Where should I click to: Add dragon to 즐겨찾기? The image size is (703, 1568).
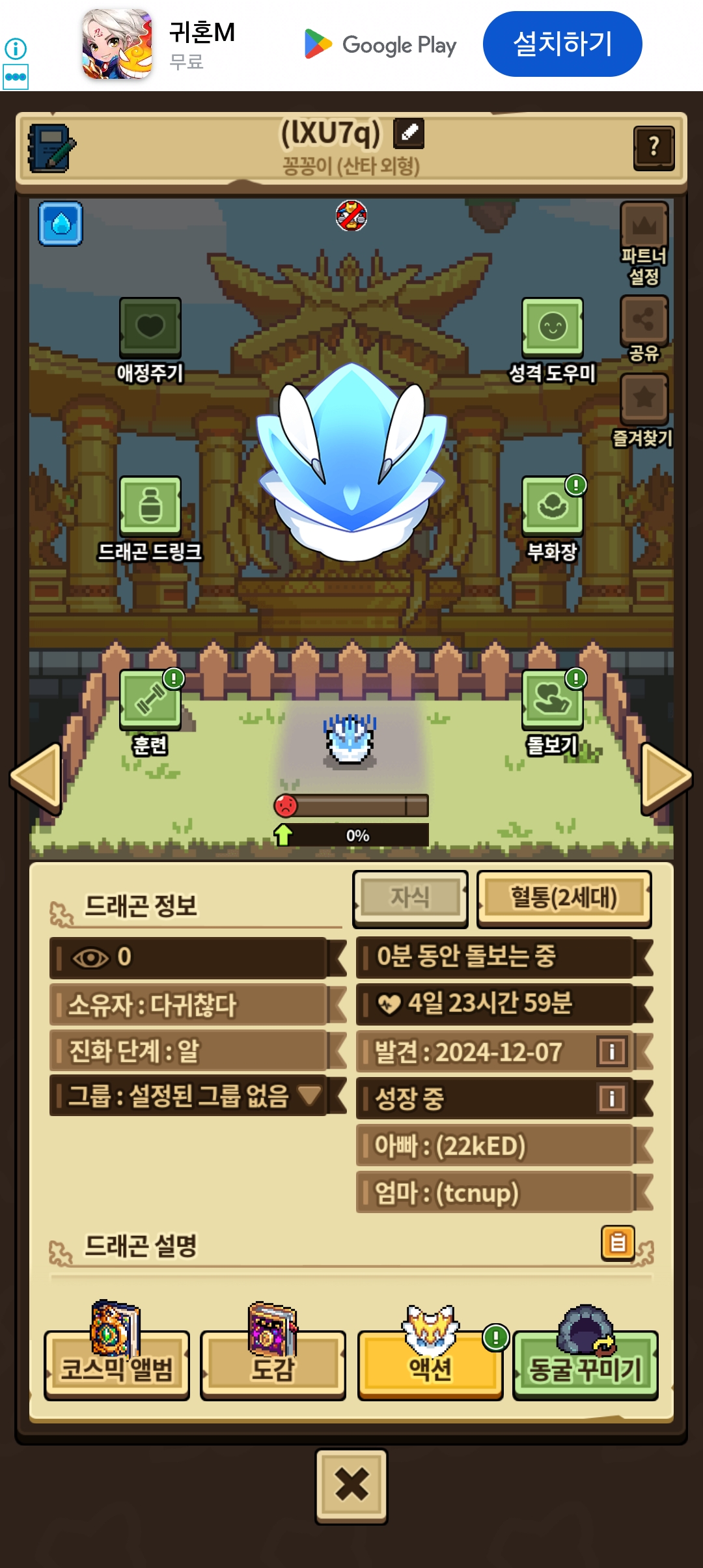point(644,399)
